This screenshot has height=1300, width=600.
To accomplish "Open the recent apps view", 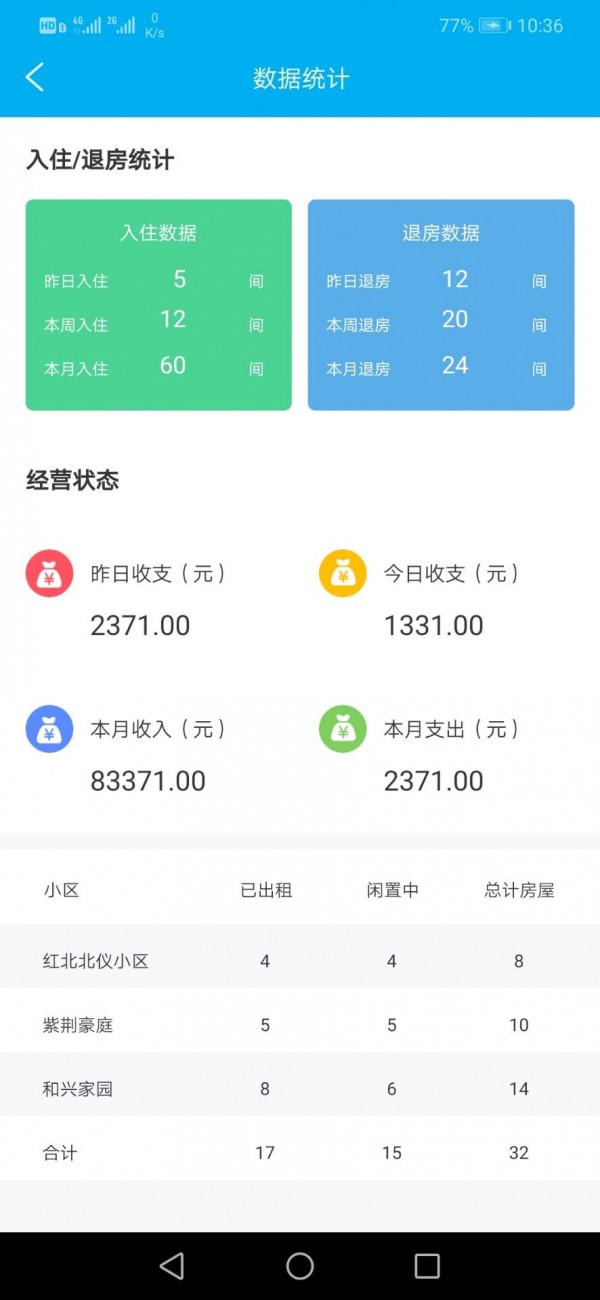I will tap(427, 1266).
